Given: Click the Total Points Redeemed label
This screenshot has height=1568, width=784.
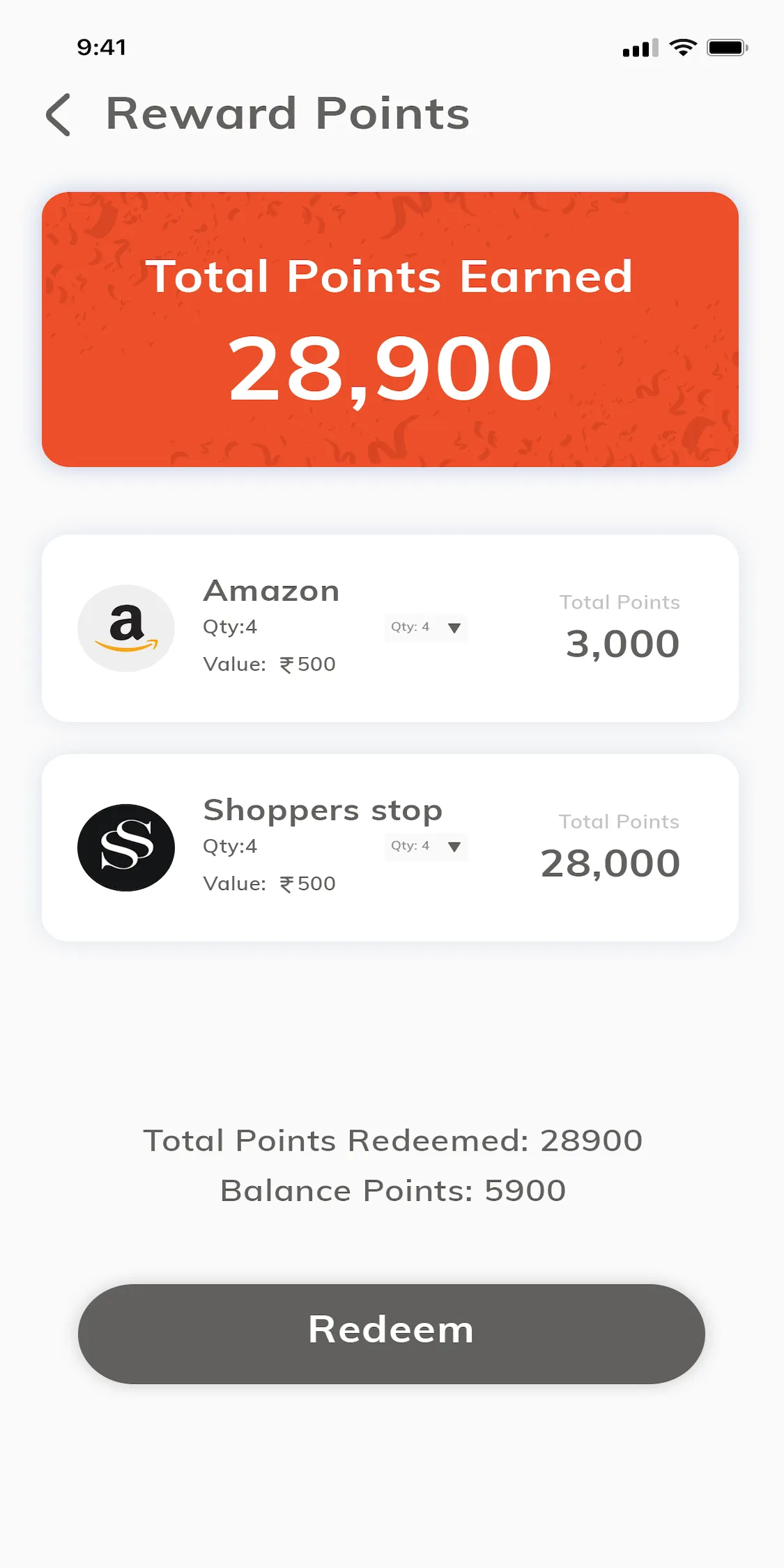Looking at the screenshot, I should (392, 1140).
